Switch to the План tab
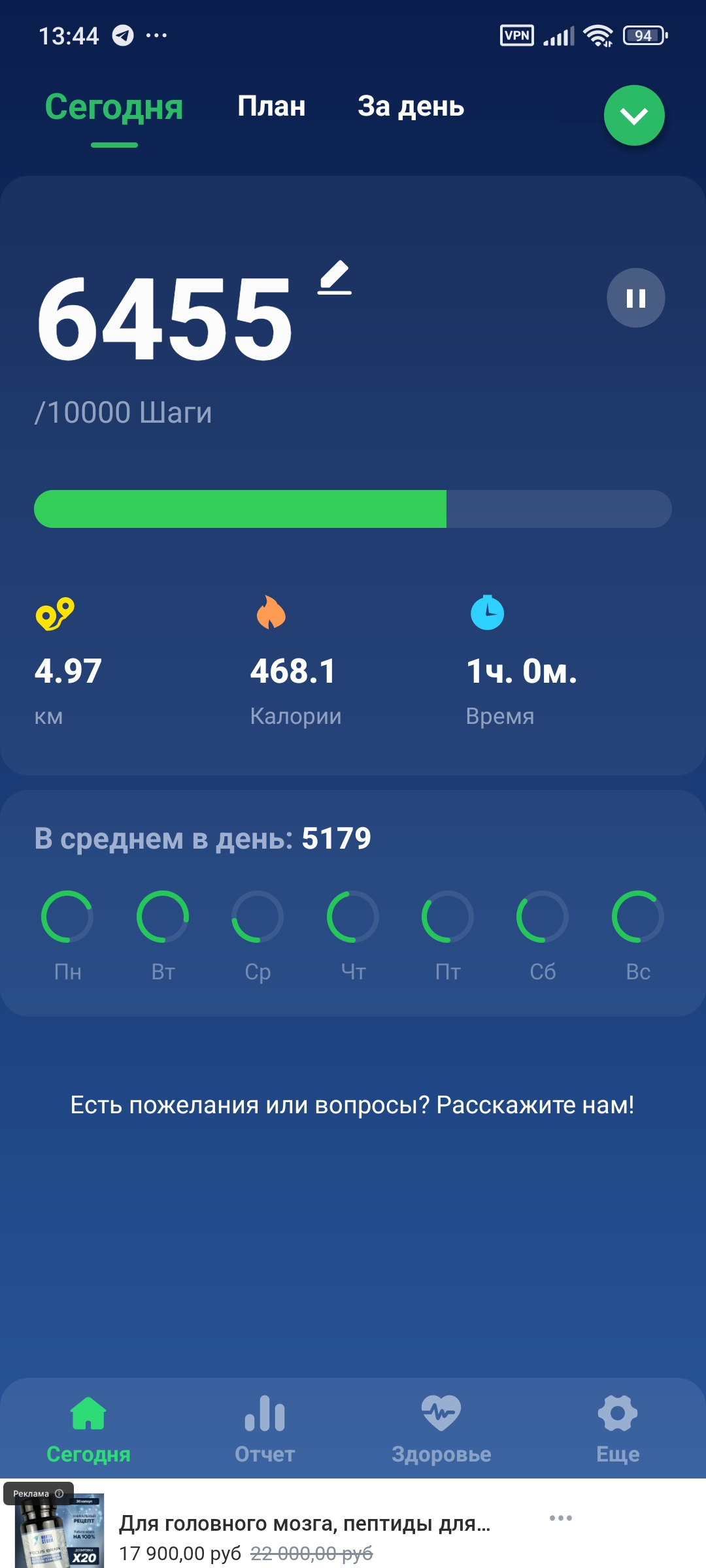 pyautogui.click(x=271, y=106)
